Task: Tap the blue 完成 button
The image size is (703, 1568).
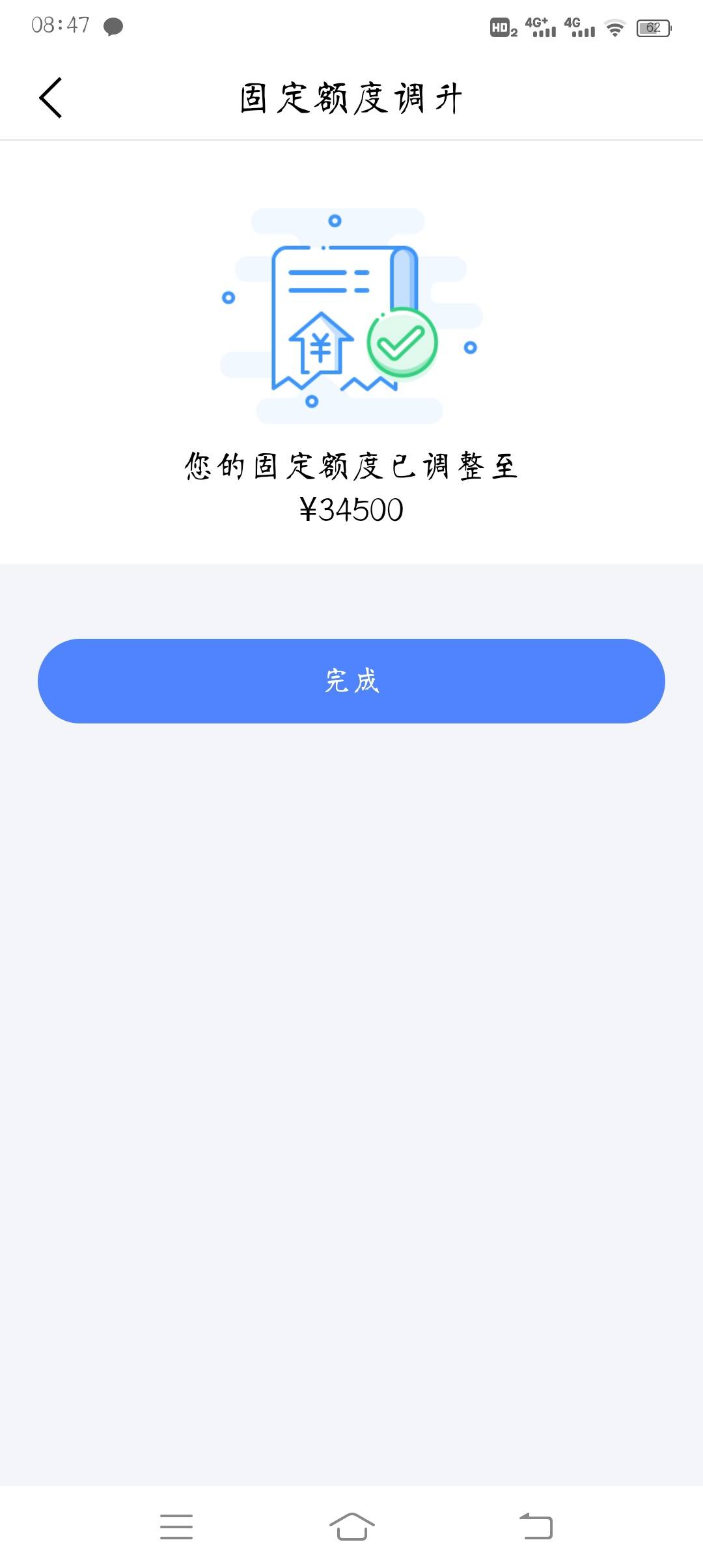Action: point(351,681)
